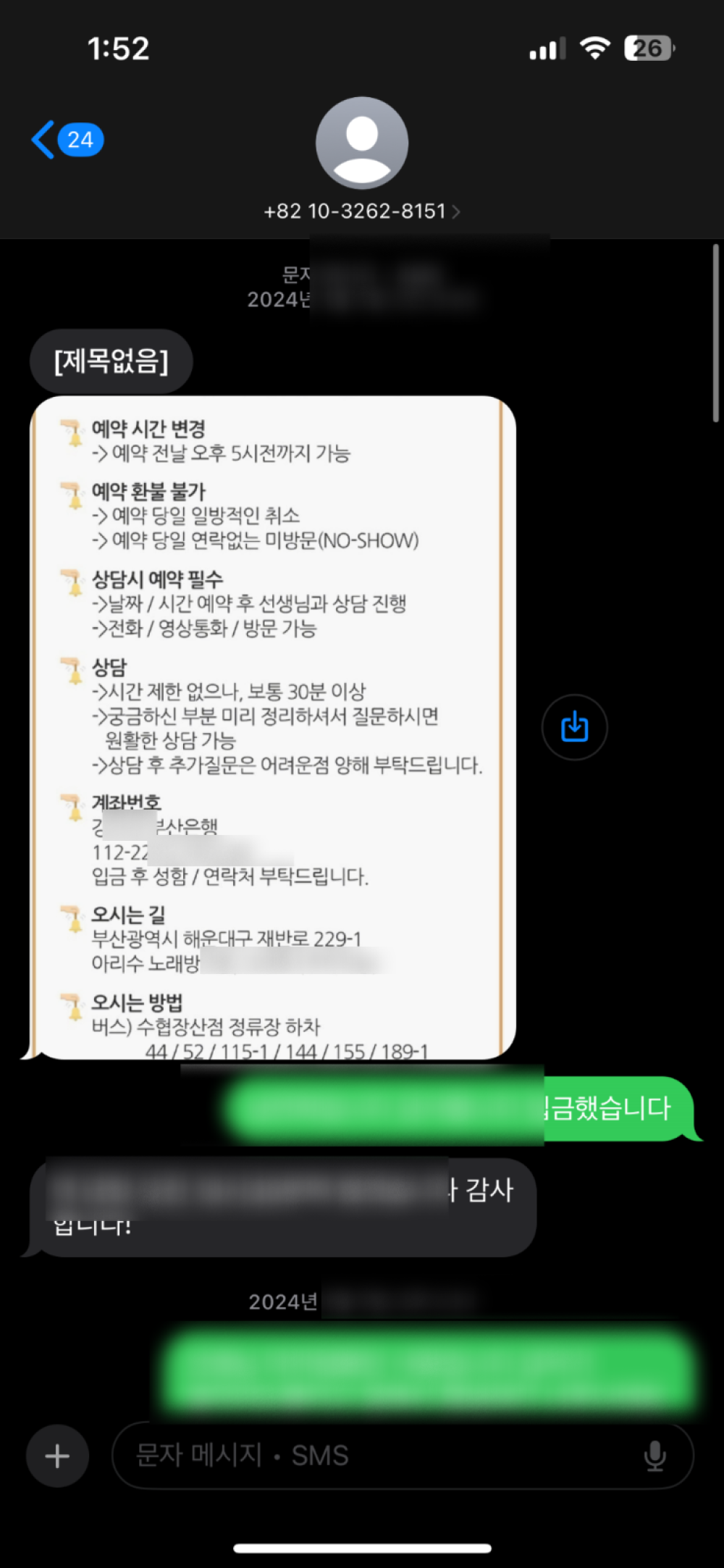
Task: Start voice dictation with the microphone
Action: [x=654, y=1456]
